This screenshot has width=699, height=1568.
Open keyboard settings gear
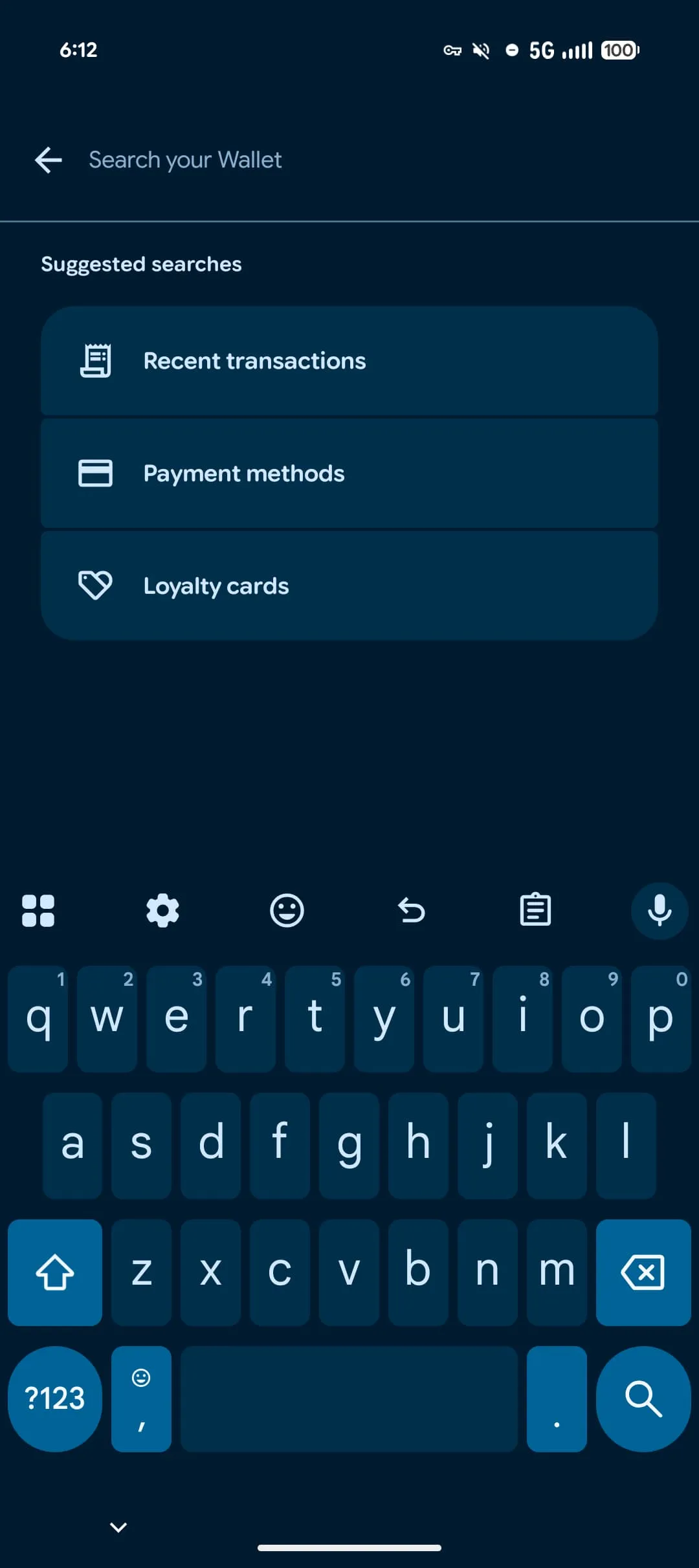pyautogui.click(x=162, y=911)
